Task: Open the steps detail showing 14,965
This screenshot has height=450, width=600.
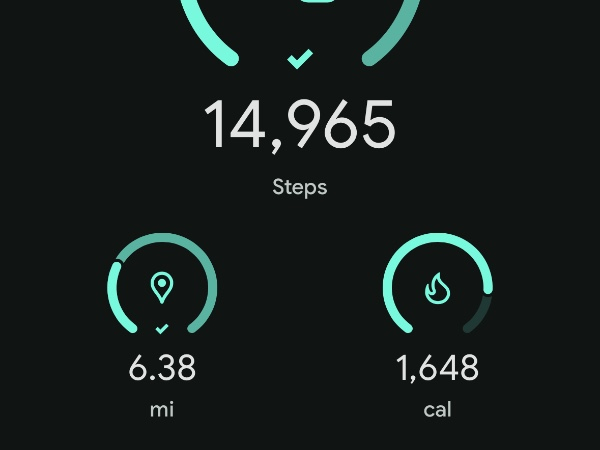Action: (x=300, y=125)
